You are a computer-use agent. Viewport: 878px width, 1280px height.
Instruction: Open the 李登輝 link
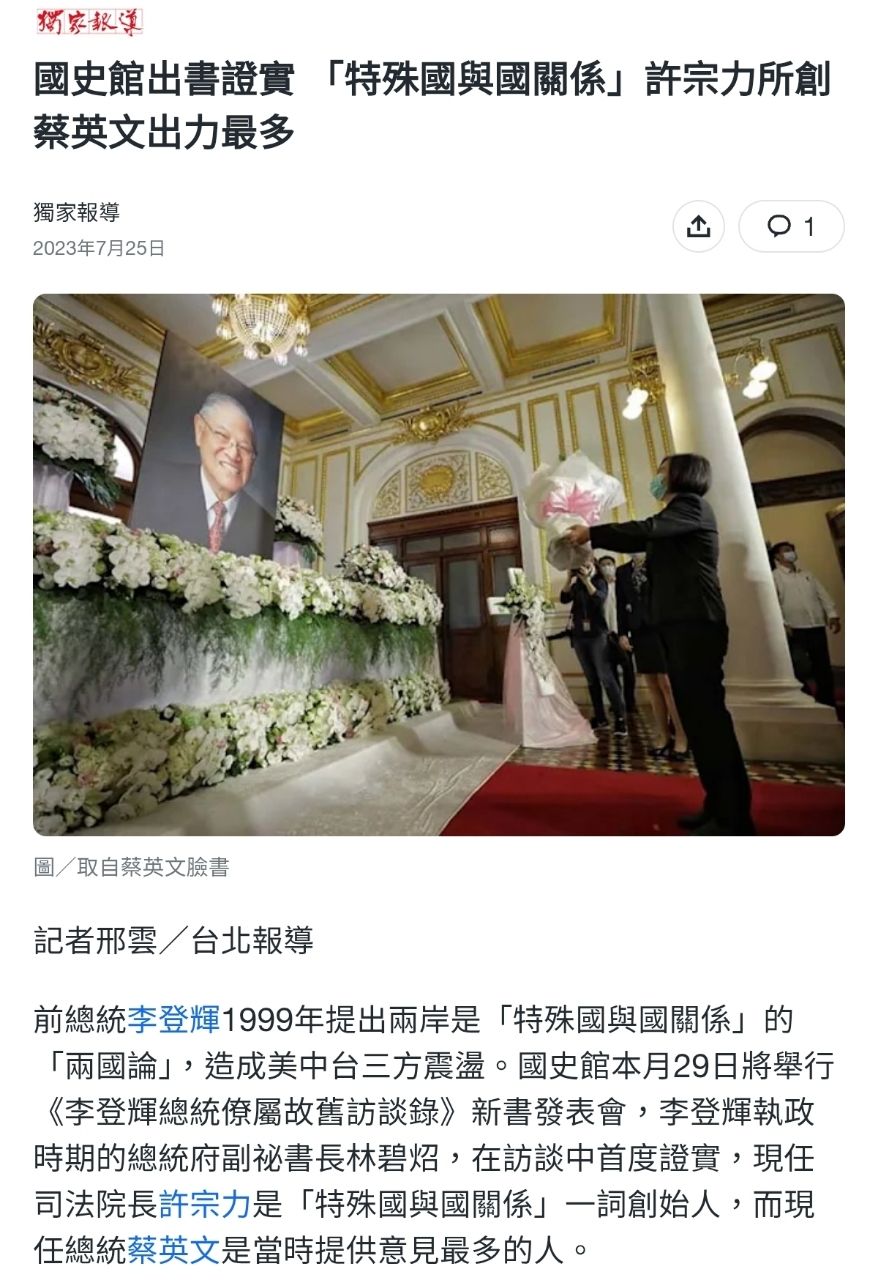point(173,1020)
